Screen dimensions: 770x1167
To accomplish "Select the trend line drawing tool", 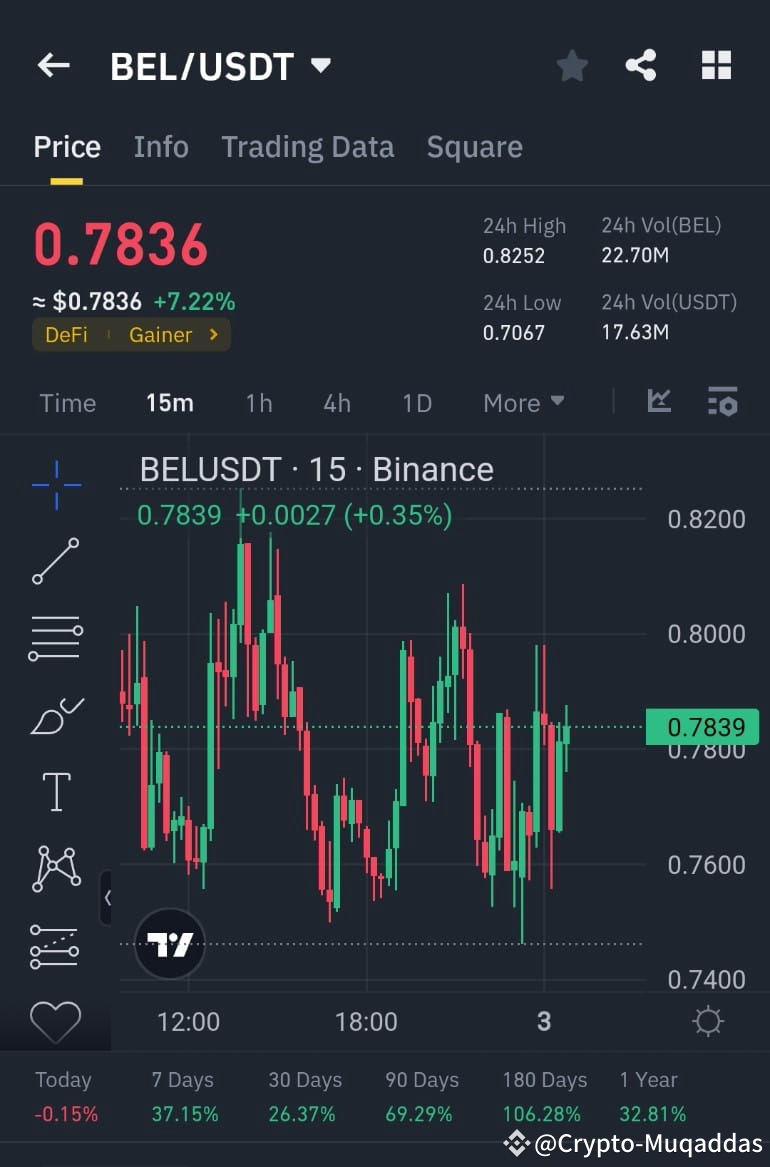I will 56,562.
